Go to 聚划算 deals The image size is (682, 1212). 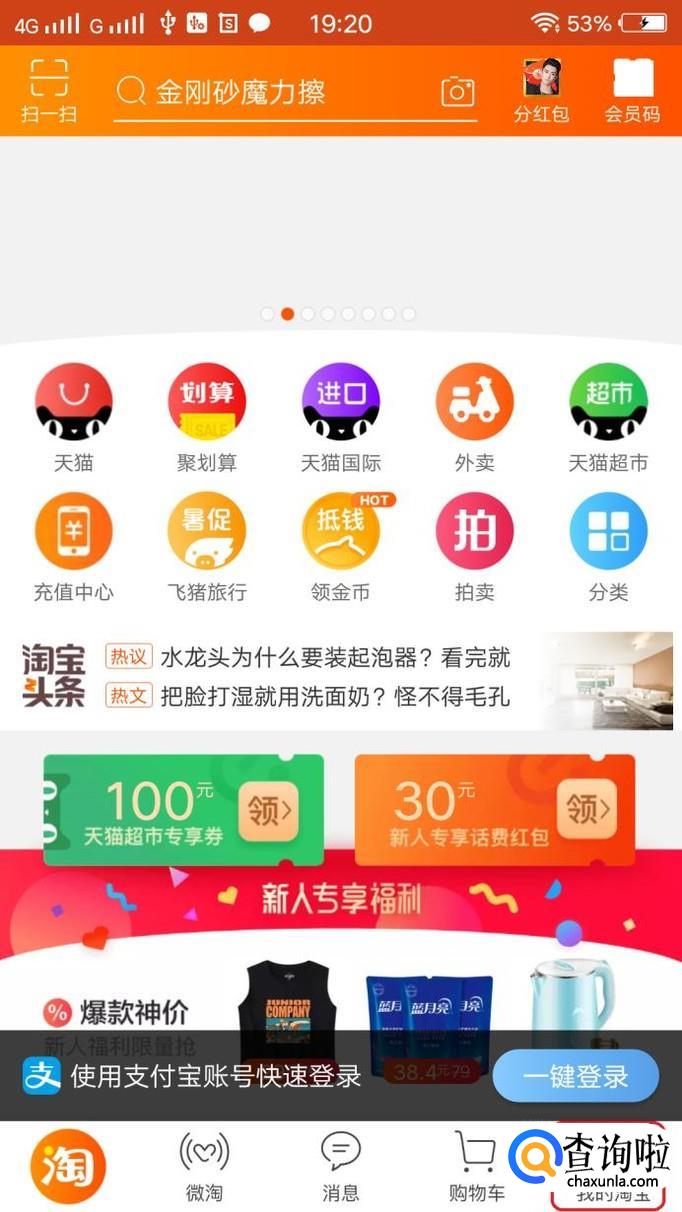click(x=206, y=417)
